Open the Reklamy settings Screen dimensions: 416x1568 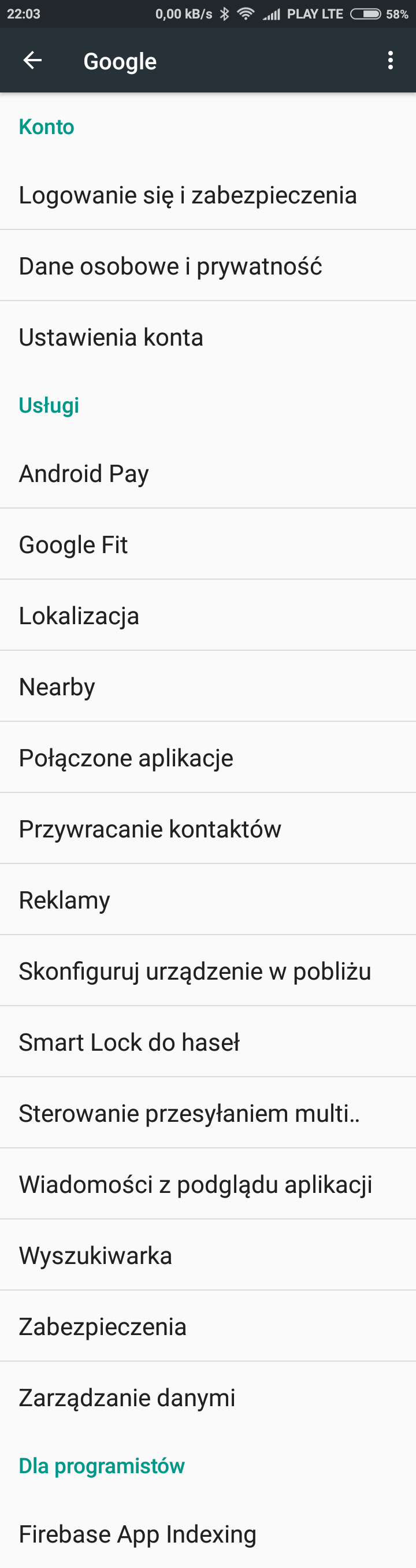click(x=65, y=900)
